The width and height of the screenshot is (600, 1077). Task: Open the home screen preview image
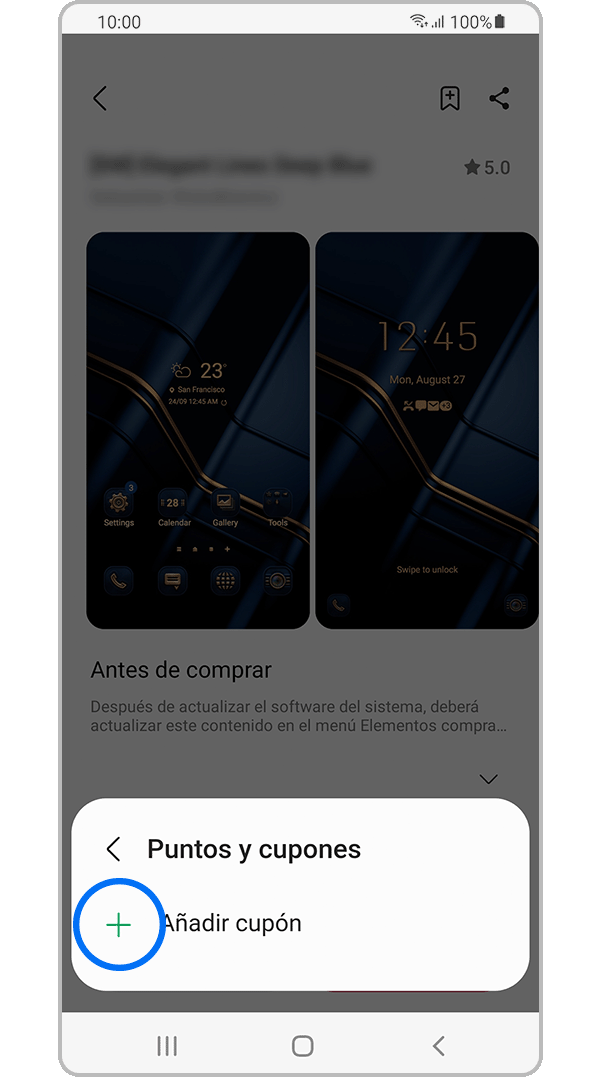198,430
